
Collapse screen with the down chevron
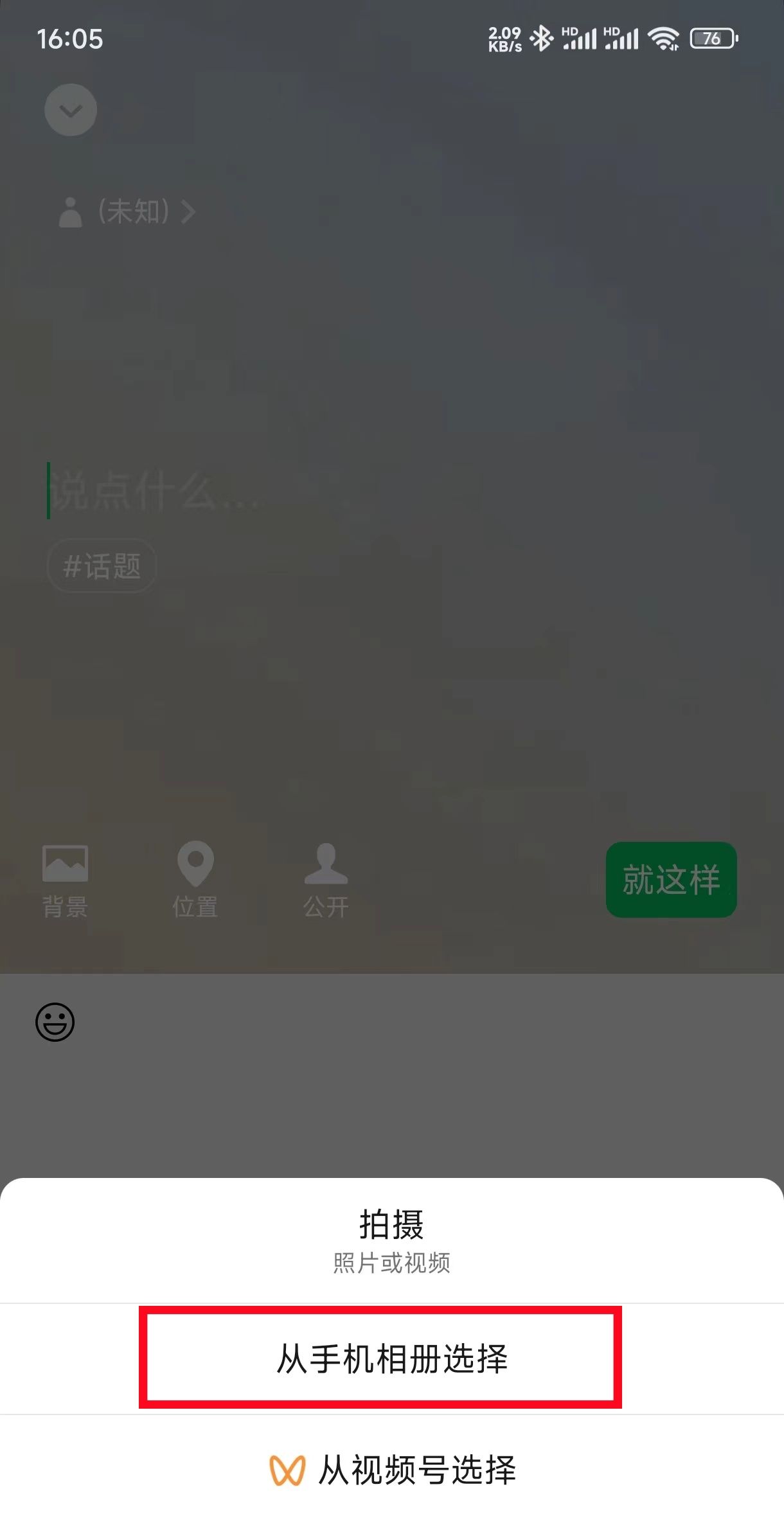[x=71, y=110]
